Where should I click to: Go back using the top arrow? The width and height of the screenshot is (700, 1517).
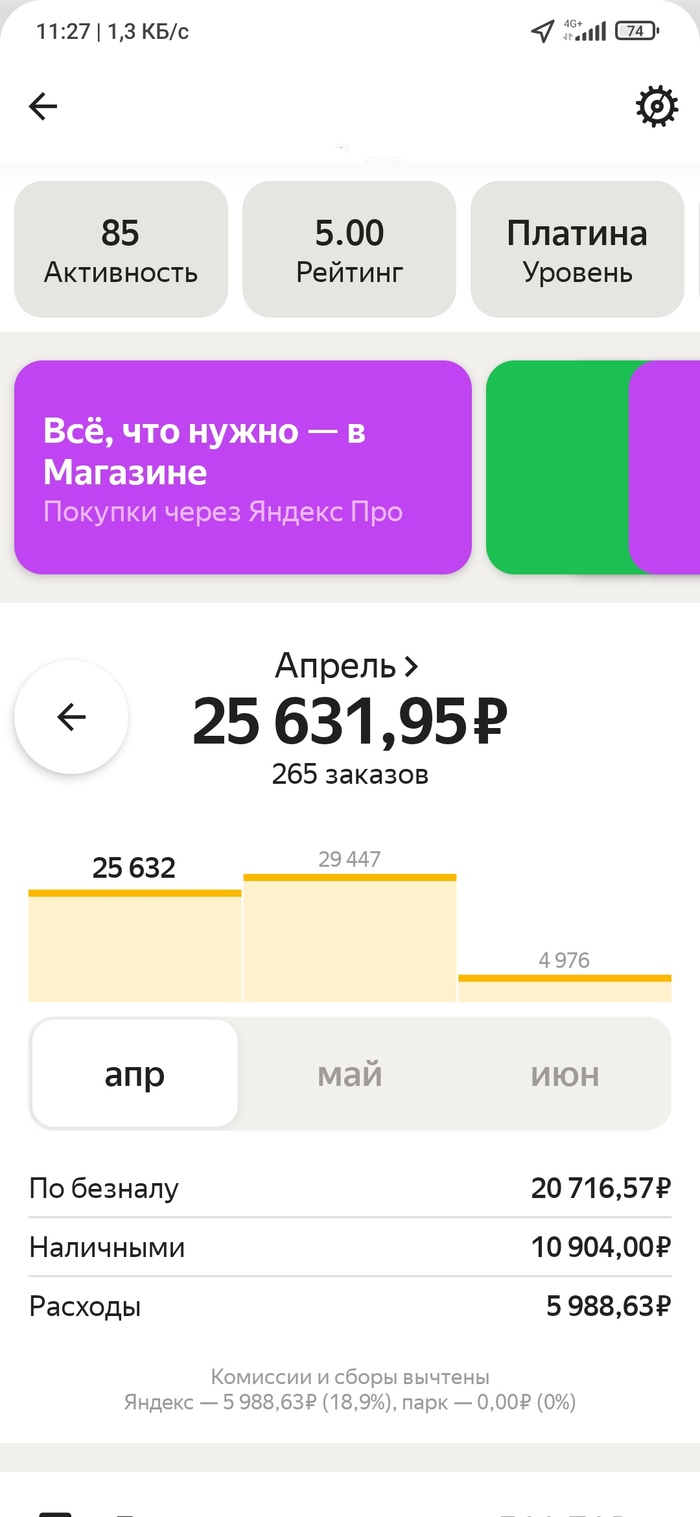(43, 107)
